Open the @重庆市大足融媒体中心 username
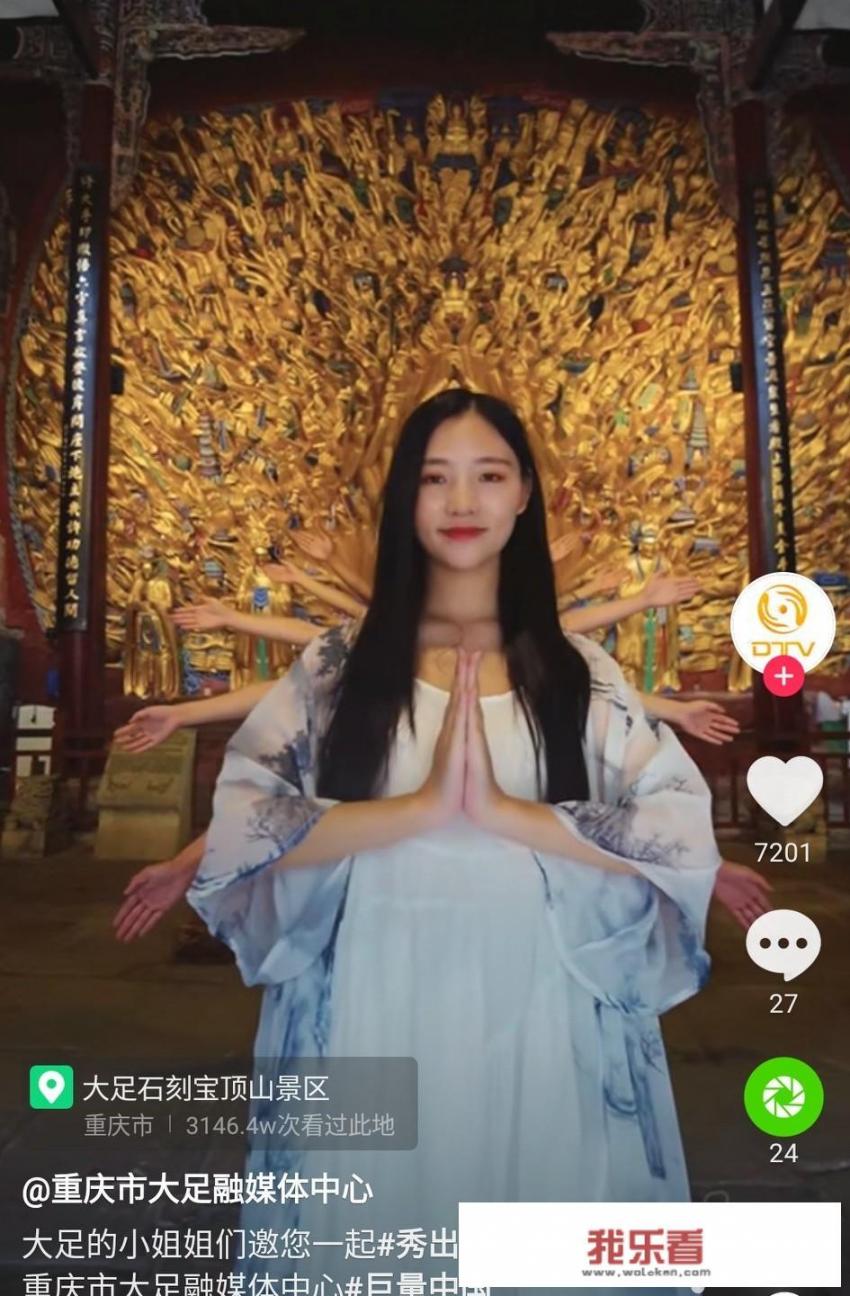 197,1189
